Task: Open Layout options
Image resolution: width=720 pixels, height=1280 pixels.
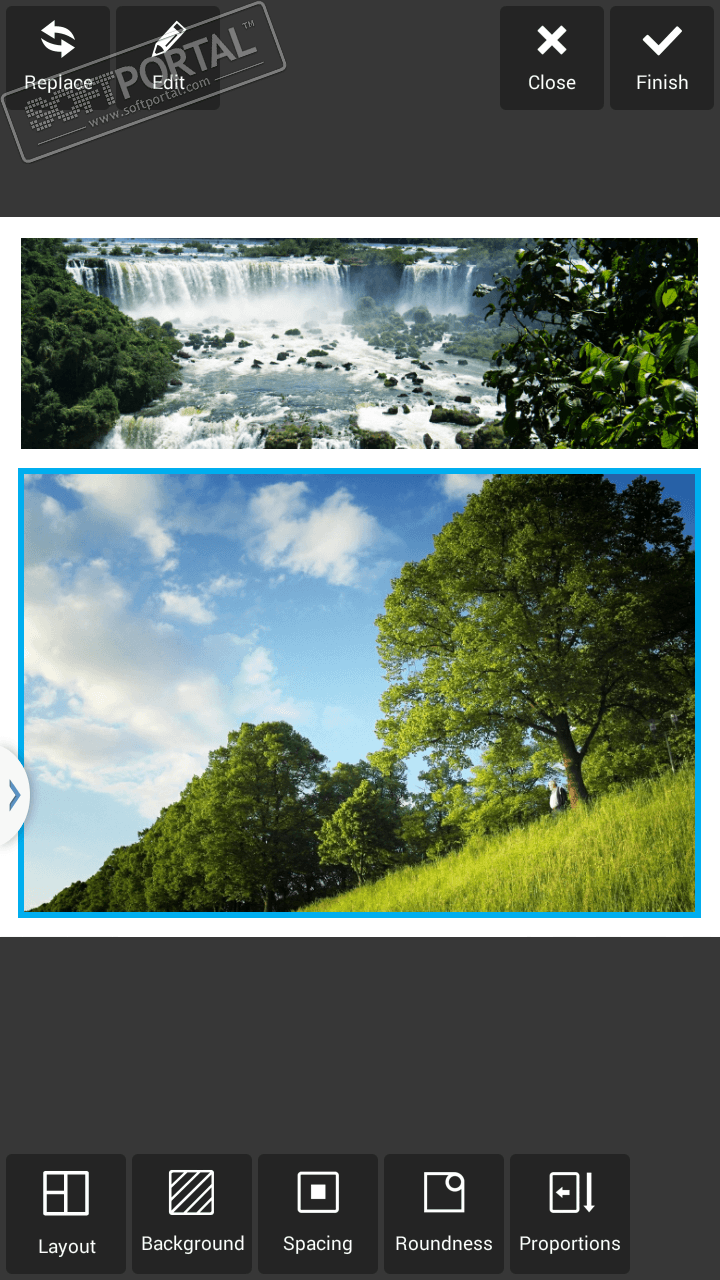Action: pyautogui.click(x=66, y=1214)
